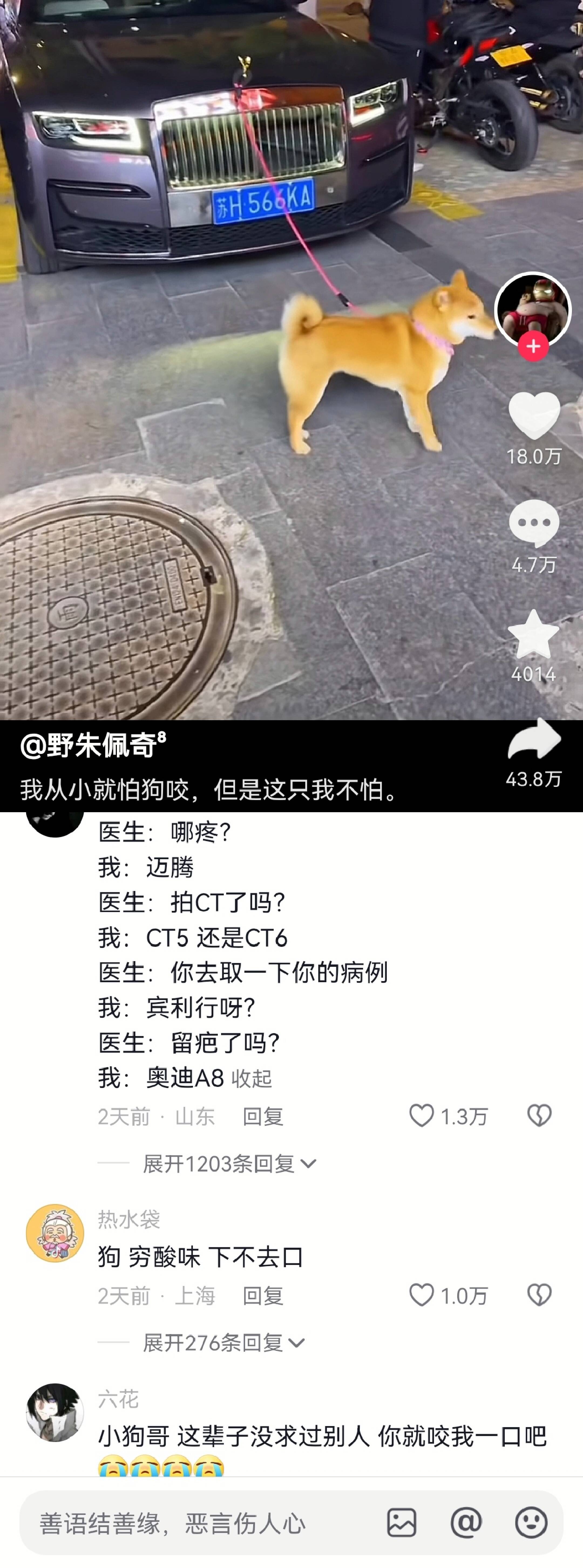Attach a picture to your comment
This screenshot has height=1568, width=583.
click(402, 1523)
